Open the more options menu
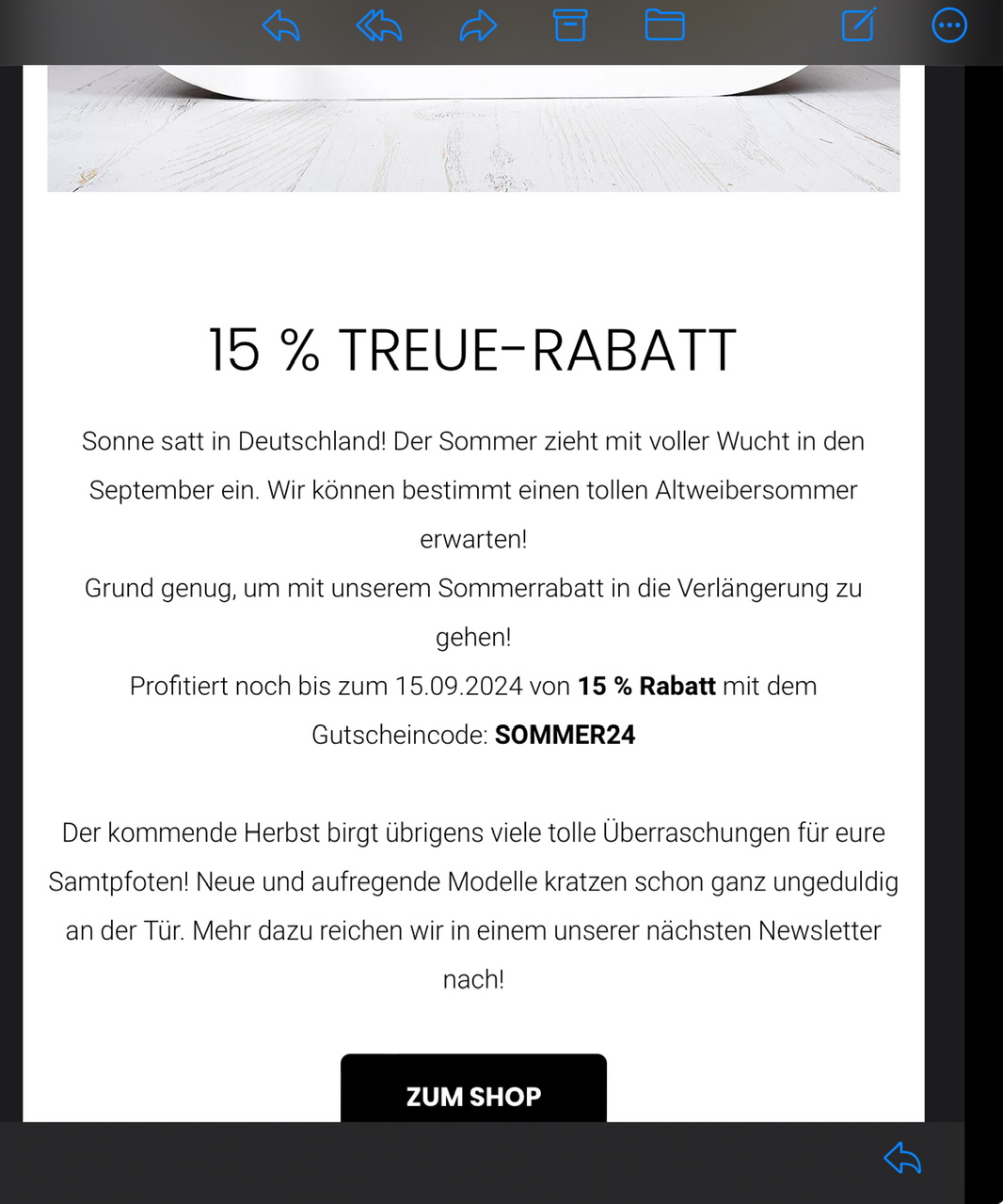This screenshot has width=1003, height=1204. click(948, 25)
